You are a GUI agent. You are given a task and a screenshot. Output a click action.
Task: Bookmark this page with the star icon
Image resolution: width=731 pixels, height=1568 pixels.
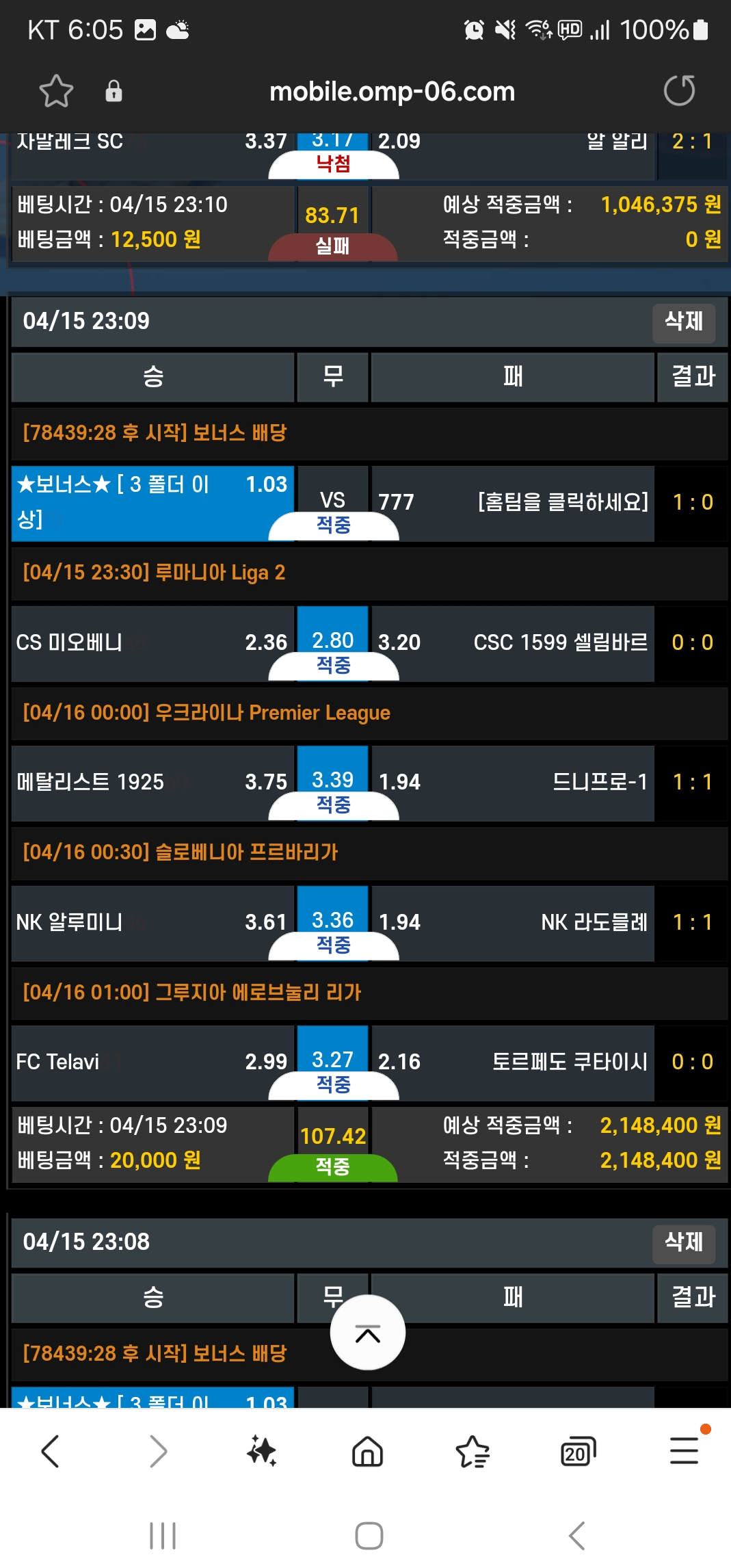56,91
